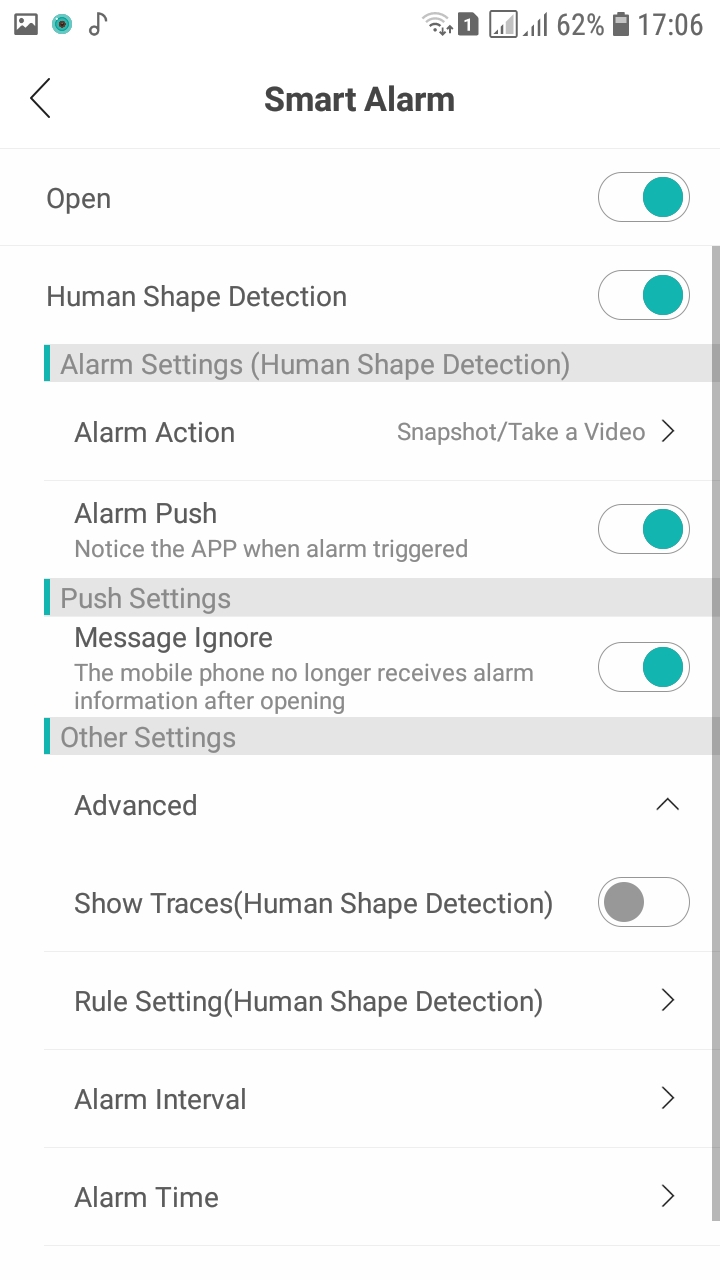Viewport: 720px width, 1280px height.
Task: Turn off the Open switch
Action: tap(643, 197)
